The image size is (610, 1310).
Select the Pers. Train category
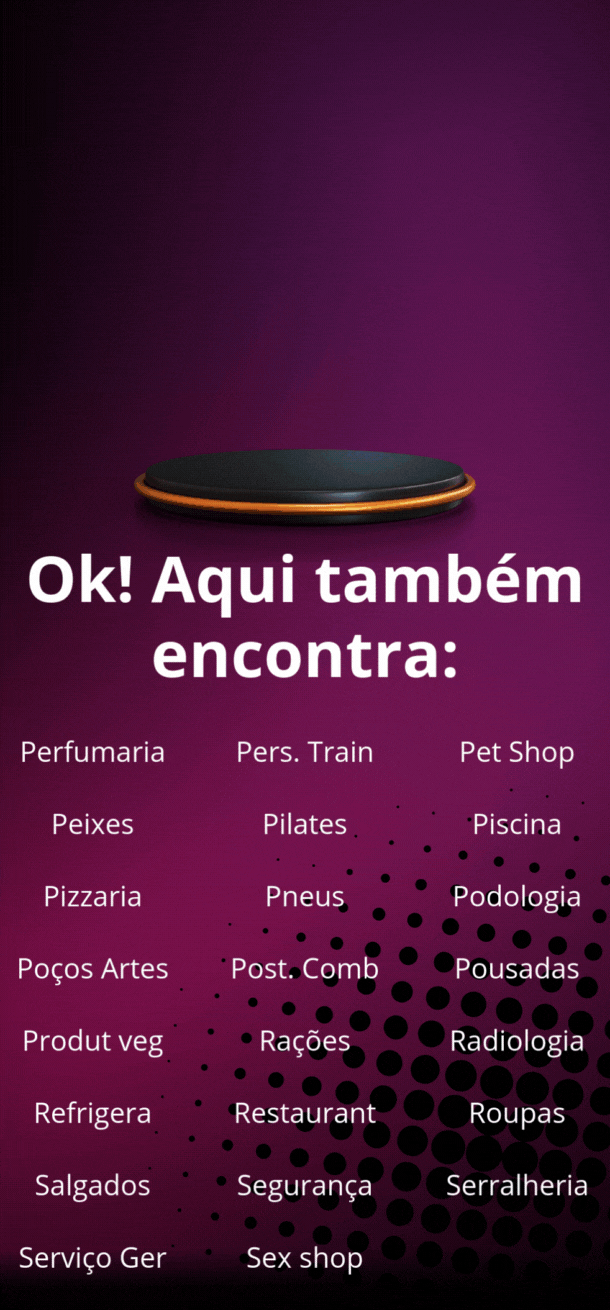pos(305,752)
